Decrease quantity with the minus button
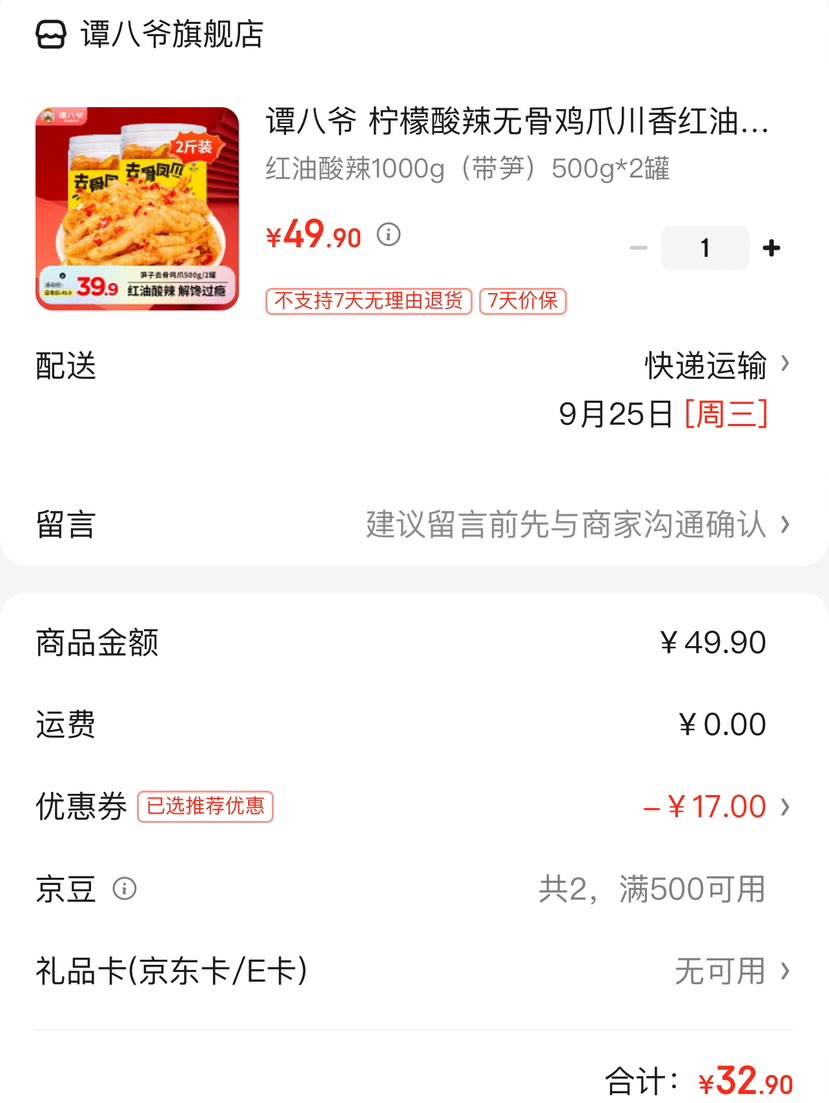 638,248
